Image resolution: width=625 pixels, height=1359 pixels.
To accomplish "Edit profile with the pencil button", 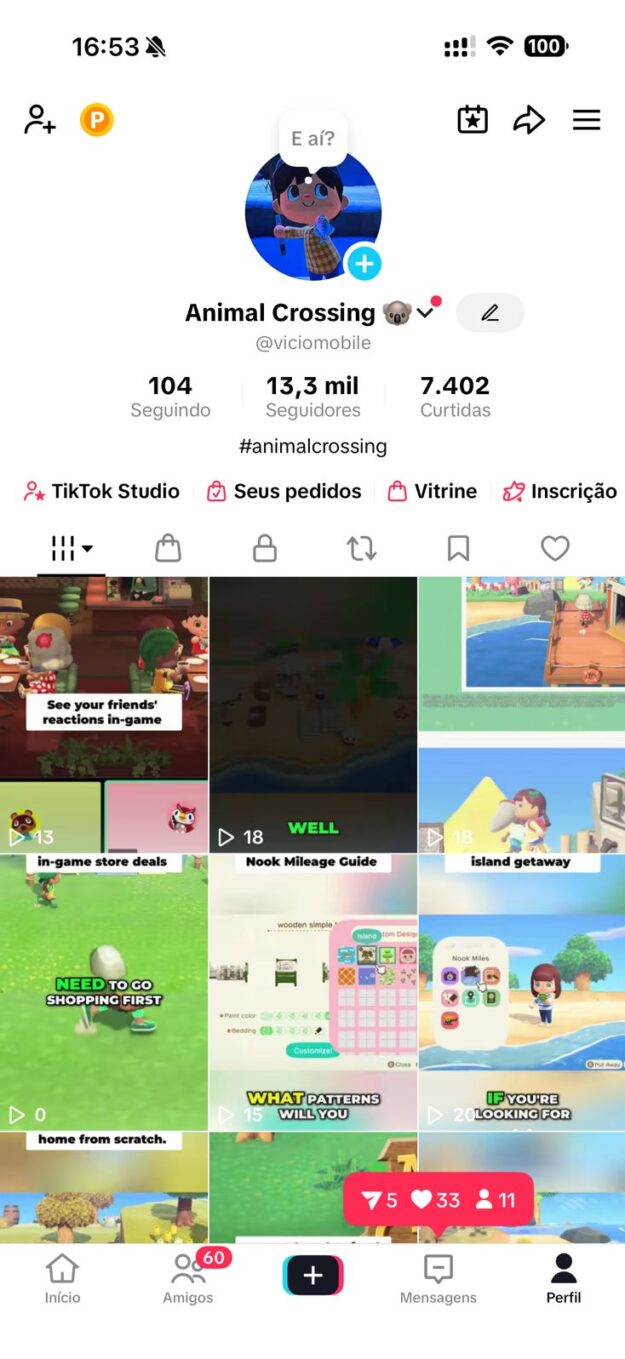I will coord(489,313).
